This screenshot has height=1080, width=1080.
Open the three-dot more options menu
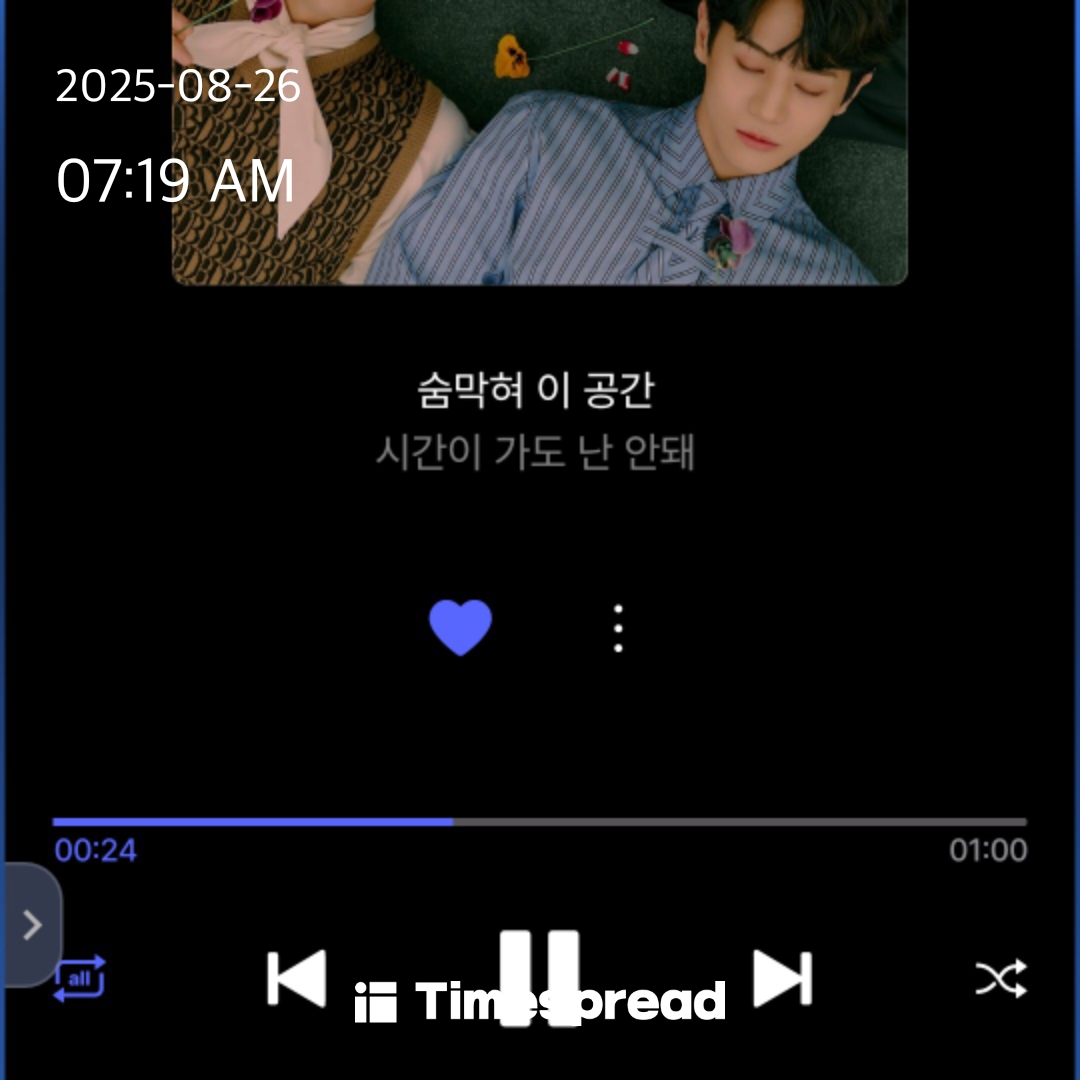(618, 628)
